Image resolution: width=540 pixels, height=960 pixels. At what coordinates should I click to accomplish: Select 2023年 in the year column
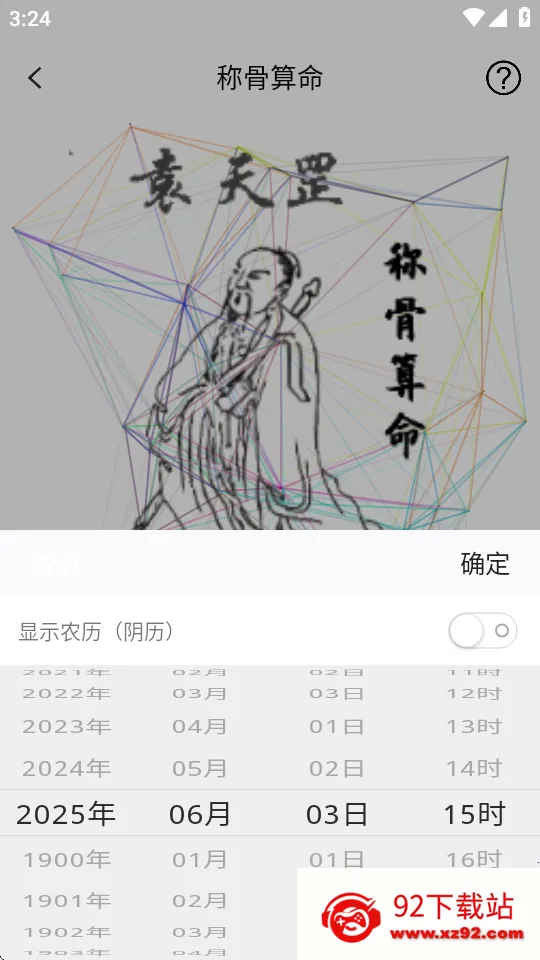coord(66,727)
